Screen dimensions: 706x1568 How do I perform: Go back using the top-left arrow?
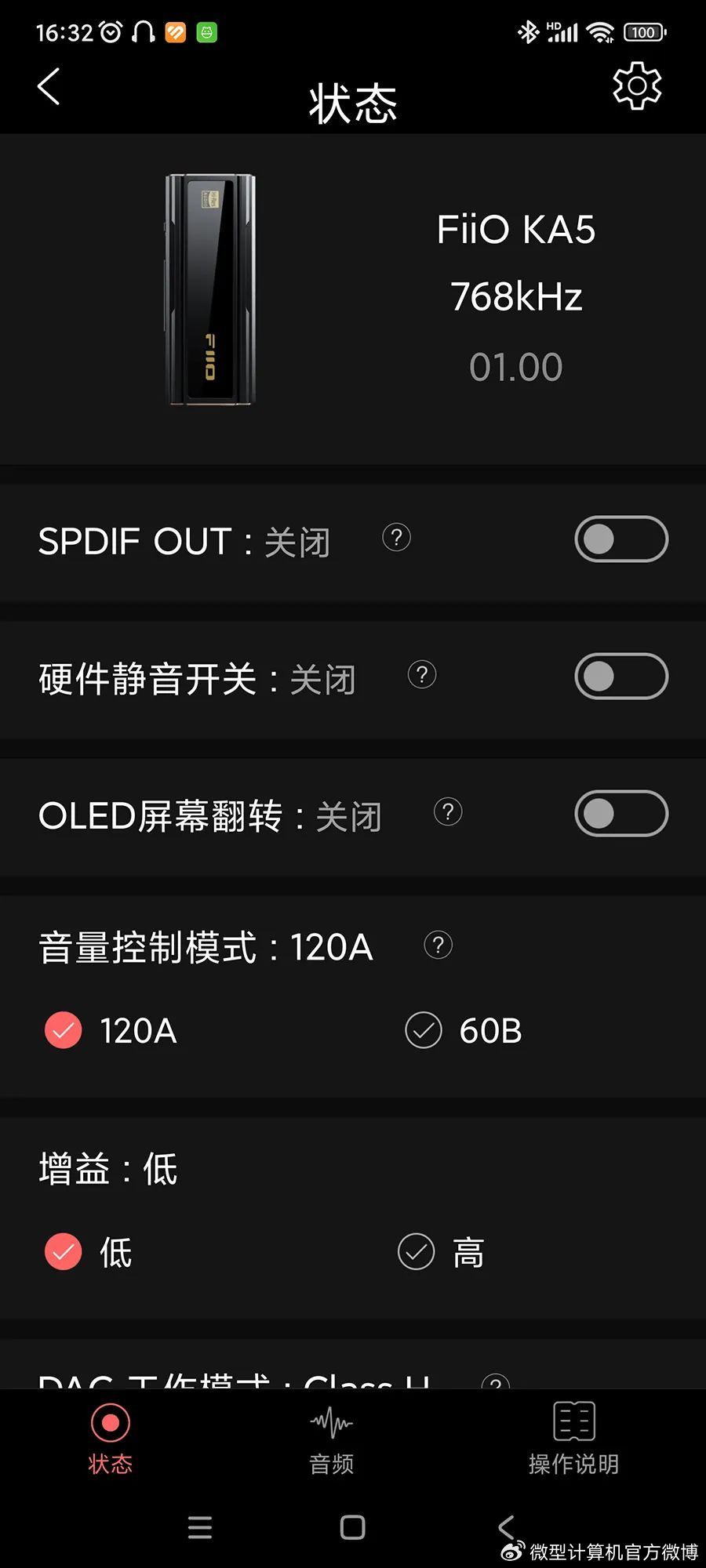point(49,86)
